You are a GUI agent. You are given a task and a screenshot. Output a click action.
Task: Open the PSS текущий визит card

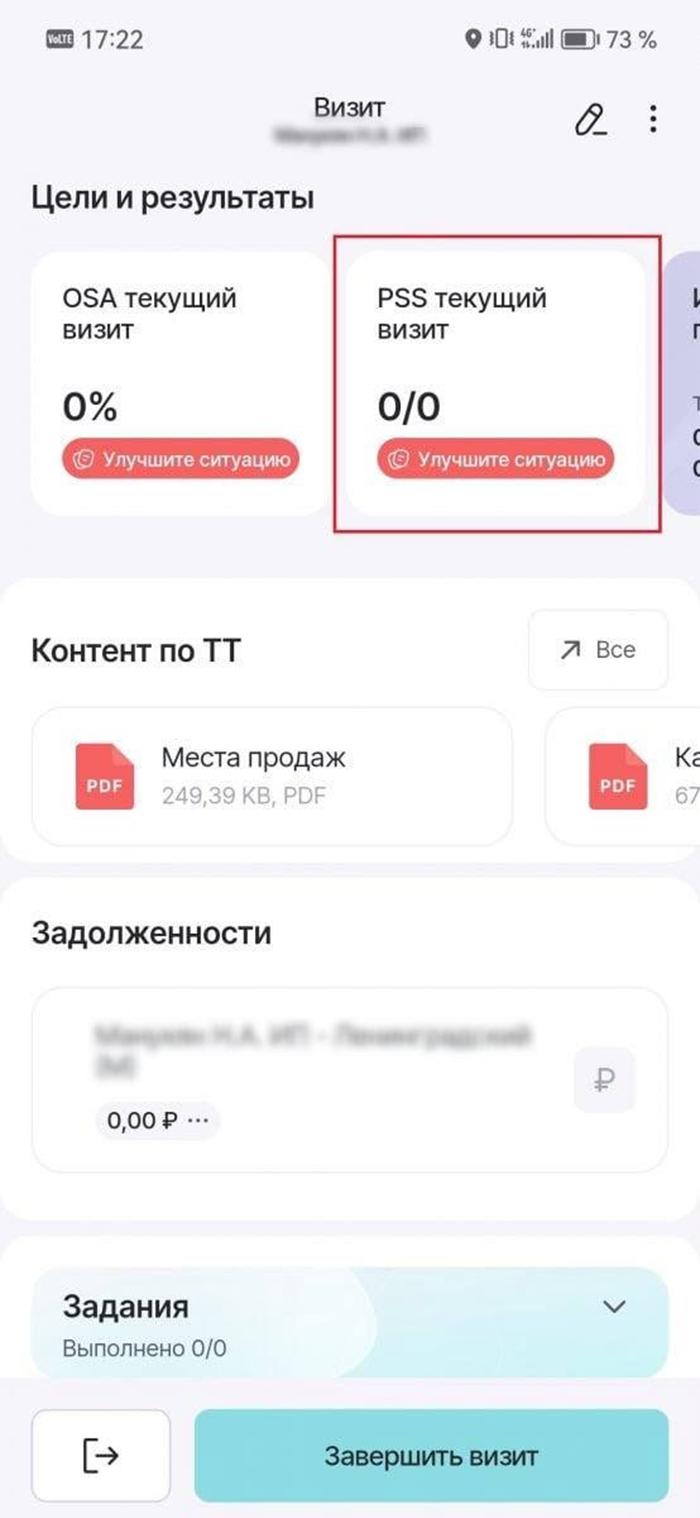[x=496, y=383]
